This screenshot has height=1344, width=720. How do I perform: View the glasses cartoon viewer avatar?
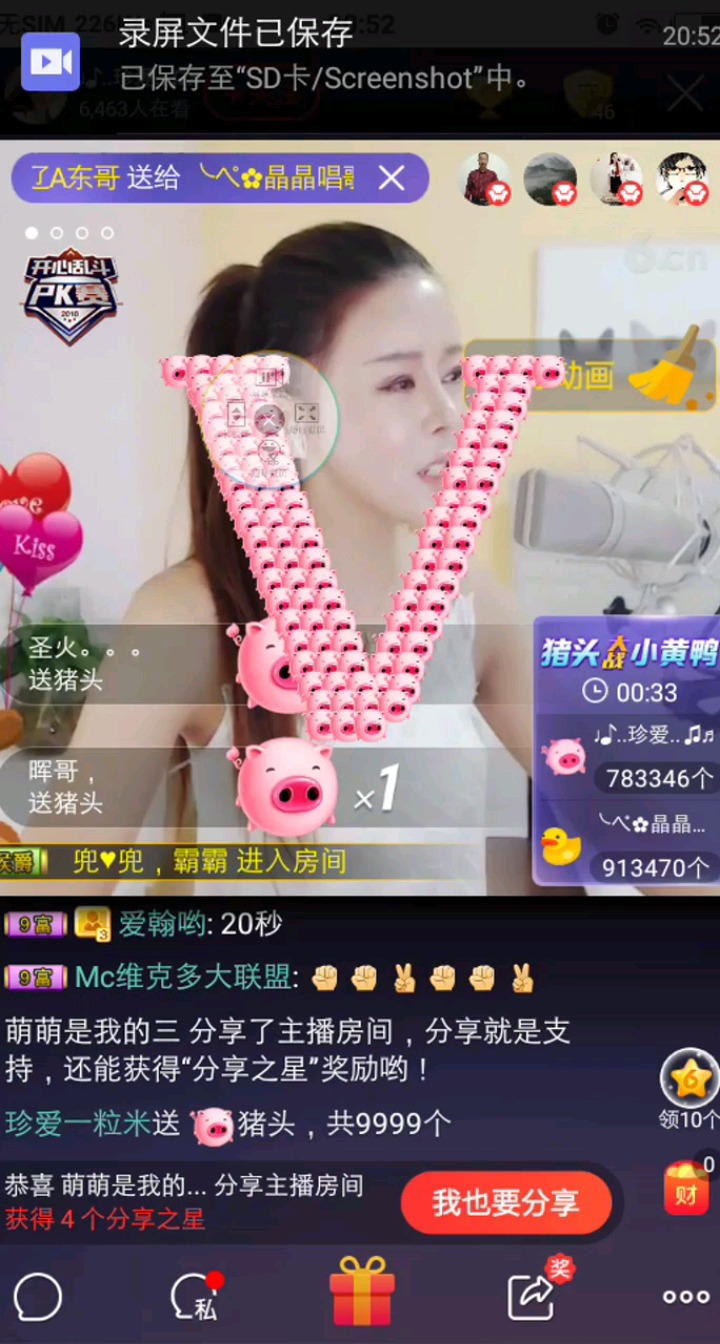[682, 179]
